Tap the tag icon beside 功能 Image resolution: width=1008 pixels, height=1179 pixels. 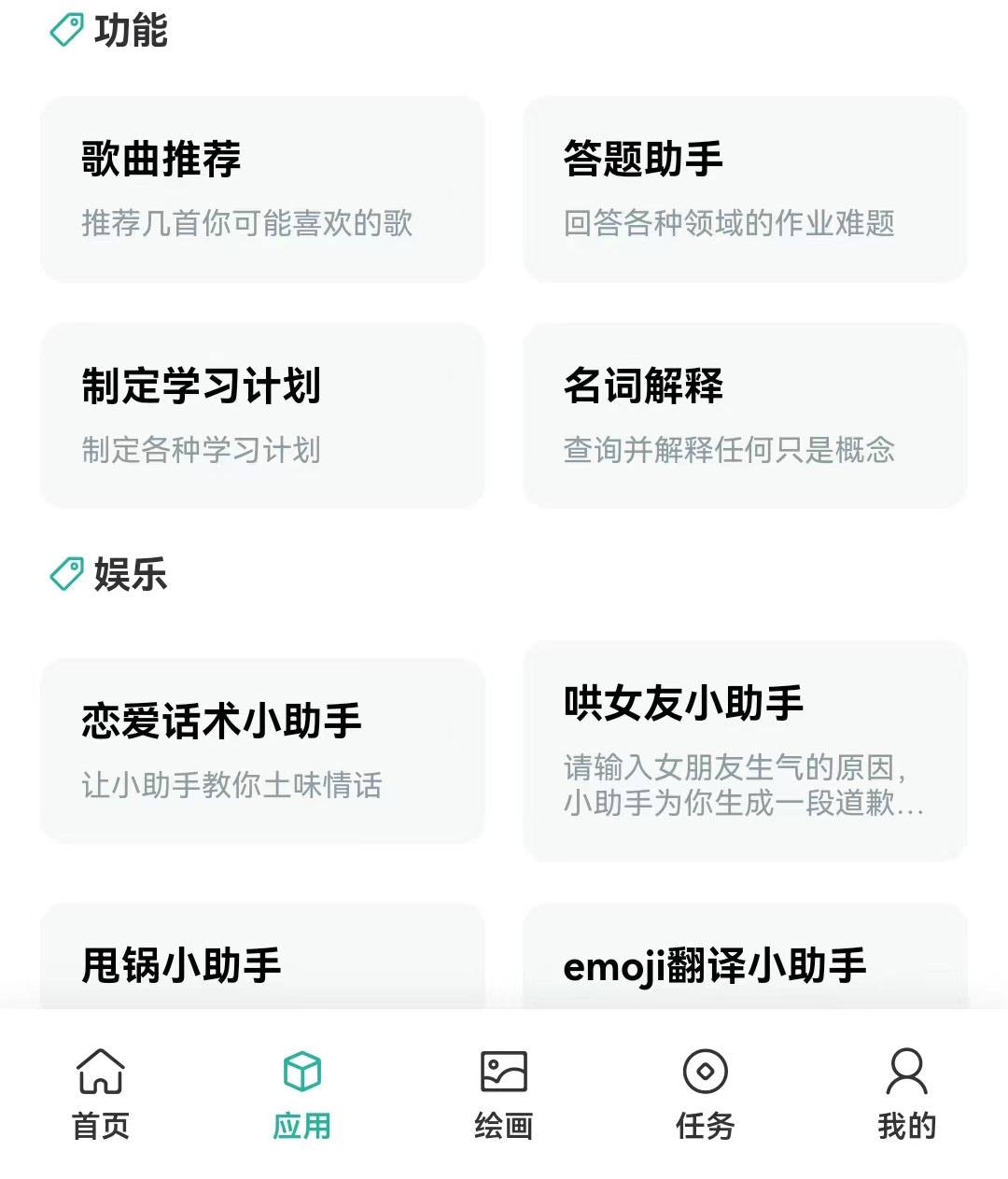pyautogui.click(x=66, y=30)
